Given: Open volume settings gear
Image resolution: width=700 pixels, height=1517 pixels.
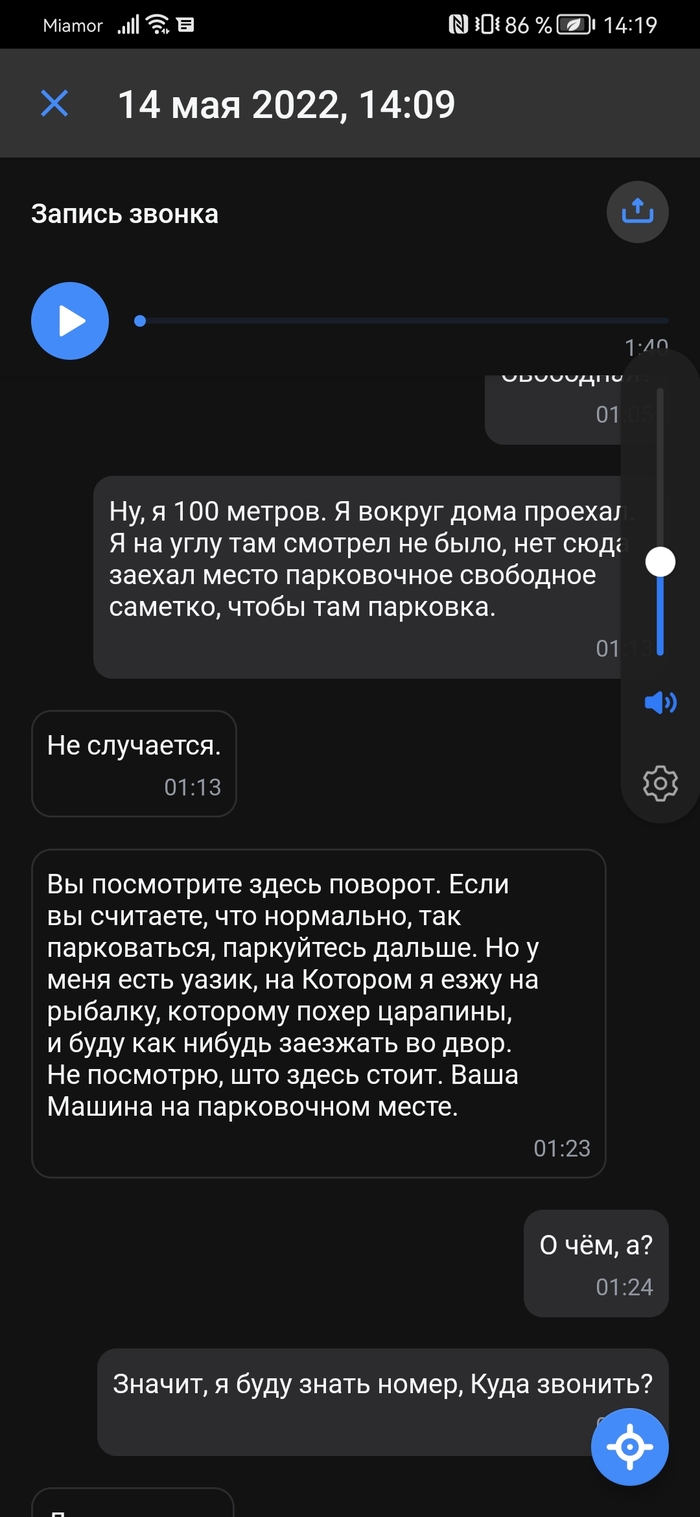Looking at the screenshot, I should [660, 783].
